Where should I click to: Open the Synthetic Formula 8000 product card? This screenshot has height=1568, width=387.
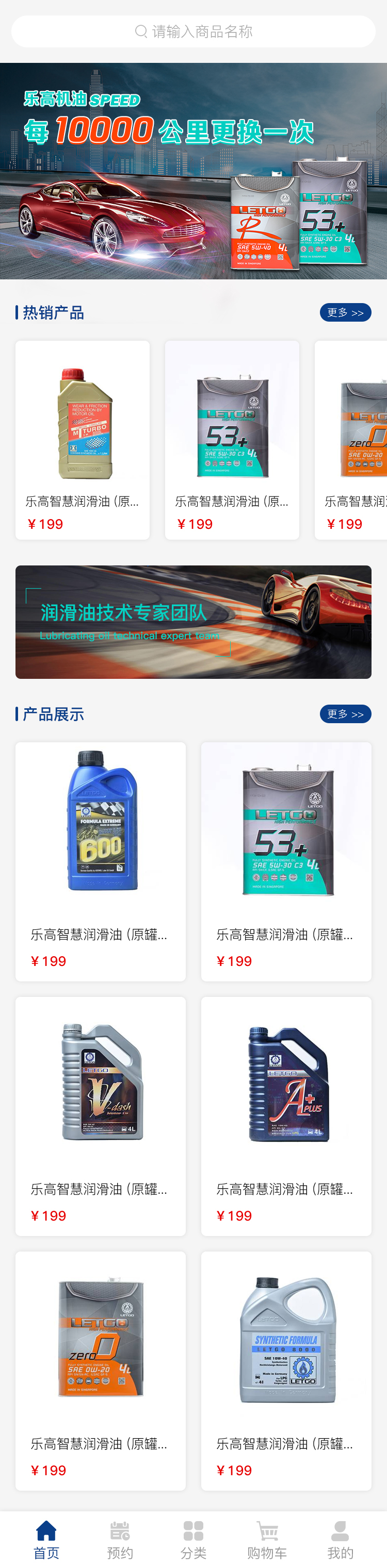tap(286, 1370)
